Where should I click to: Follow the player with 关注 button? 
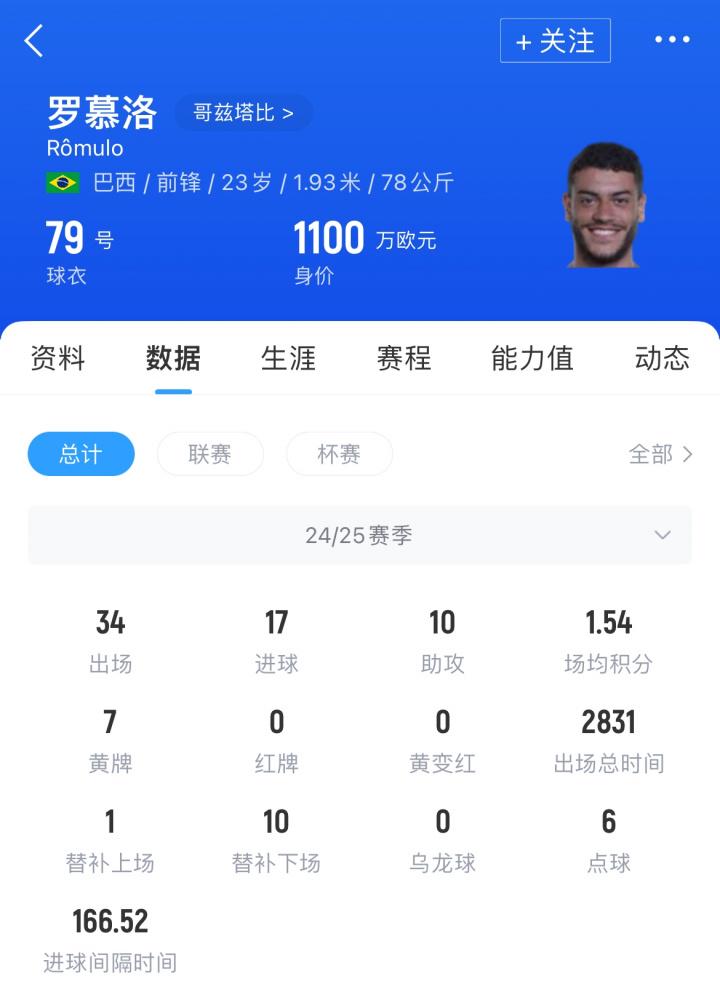point(555,41)
